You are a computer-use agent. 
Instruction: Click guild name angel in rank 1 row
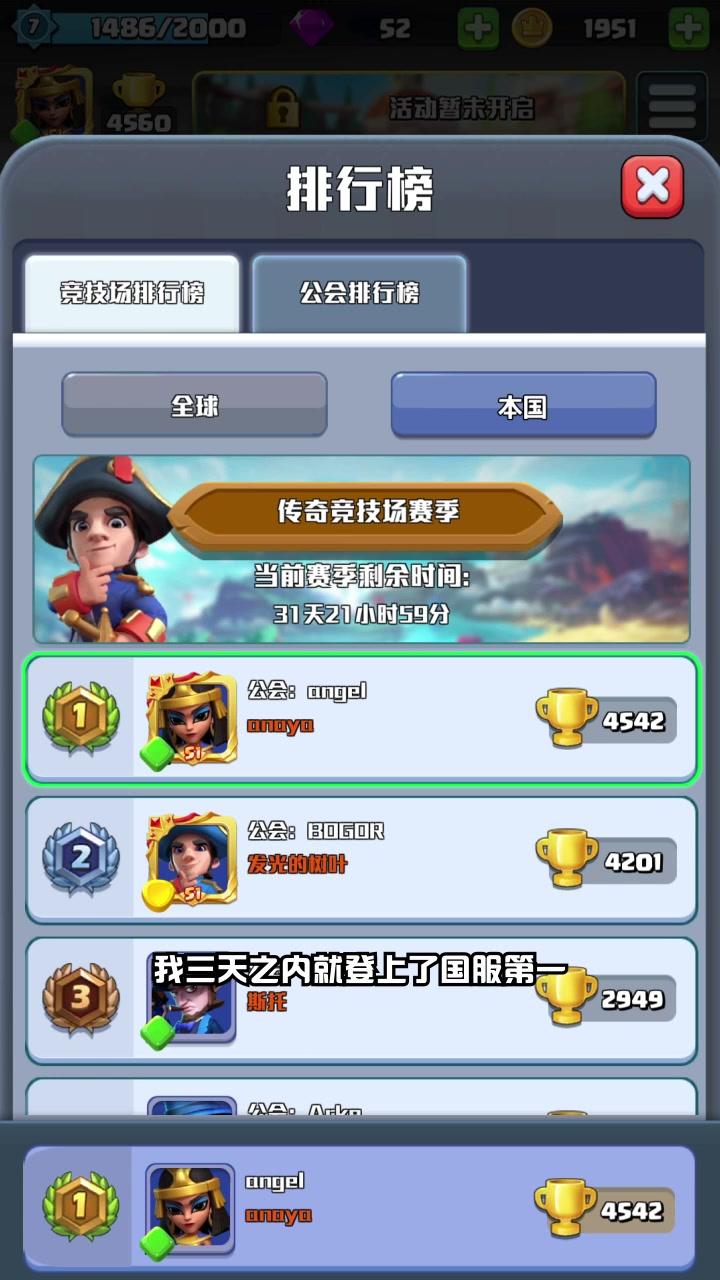340,690
